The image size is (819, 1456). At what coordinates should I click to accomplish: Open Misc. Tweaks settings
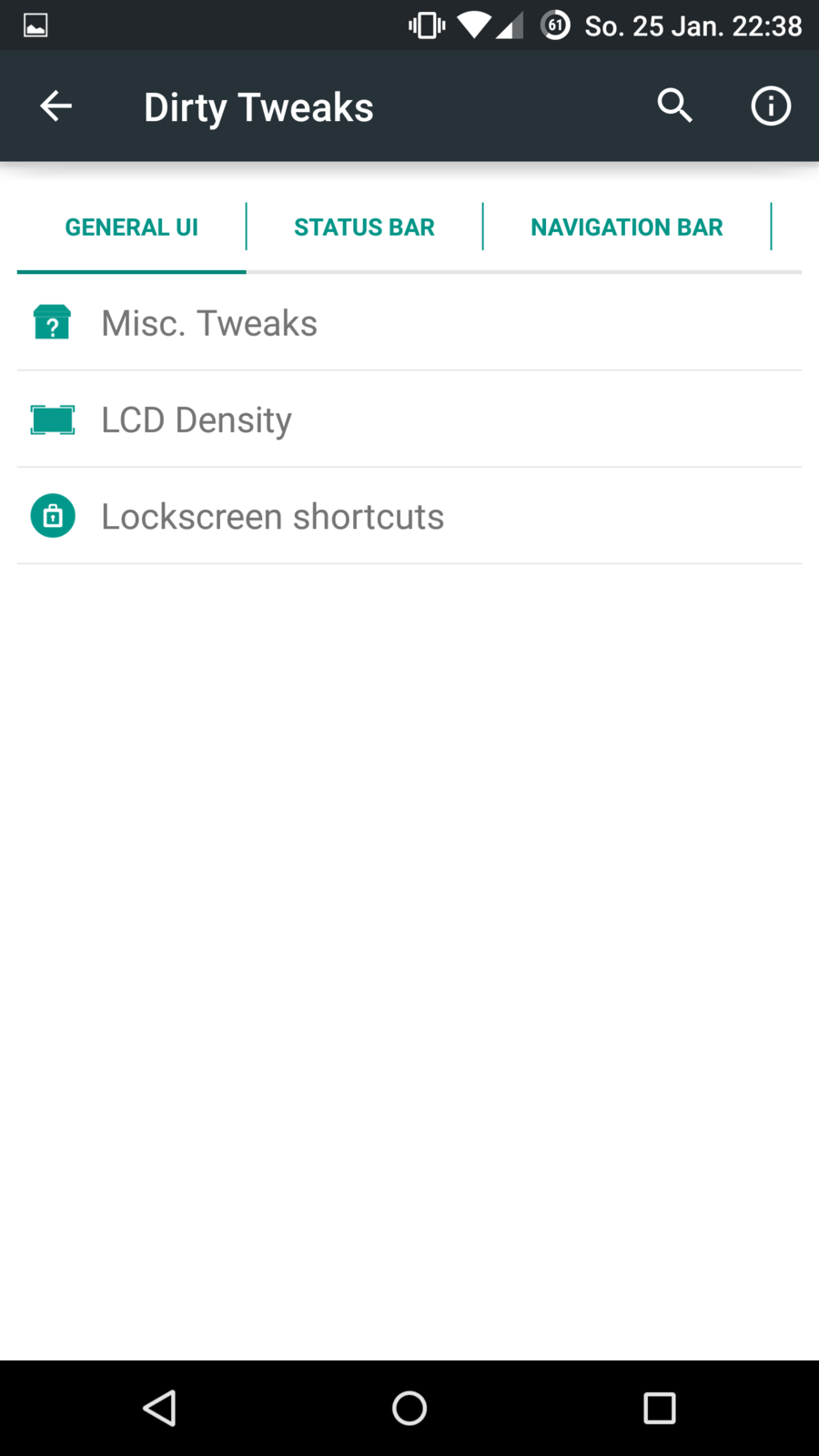click(x=209, y=323)
